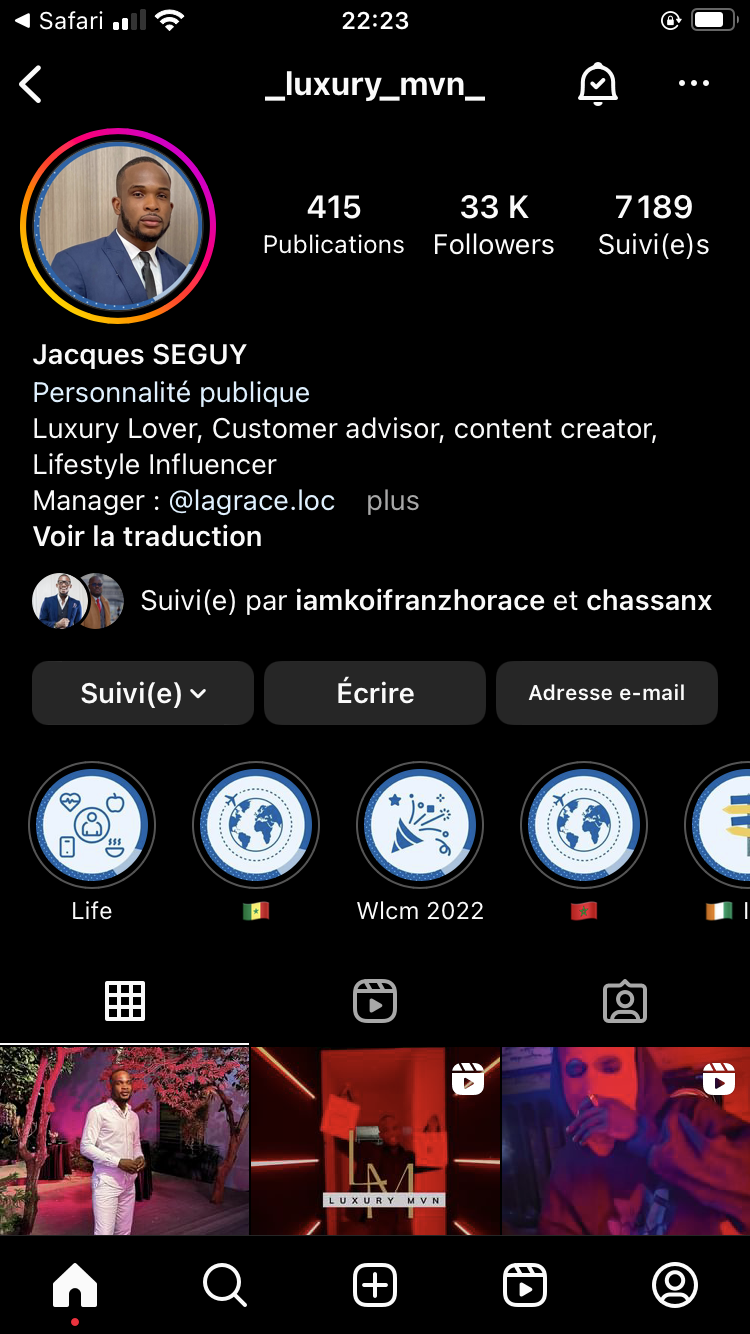Create a new post with plus icon
The height and width of the screenshot is (1334, 750).
click(x=375, y=1285)
